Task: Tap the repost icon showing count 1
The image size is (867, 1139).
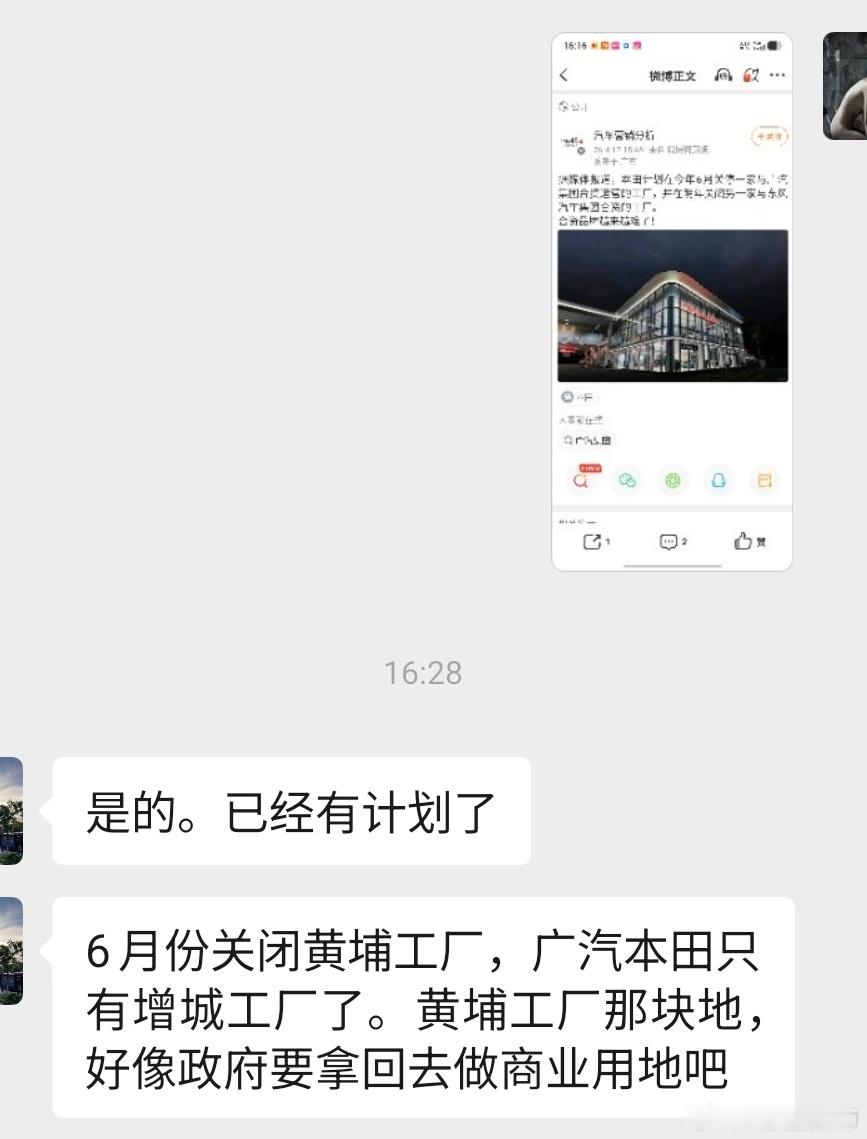Action: [593, 540]
